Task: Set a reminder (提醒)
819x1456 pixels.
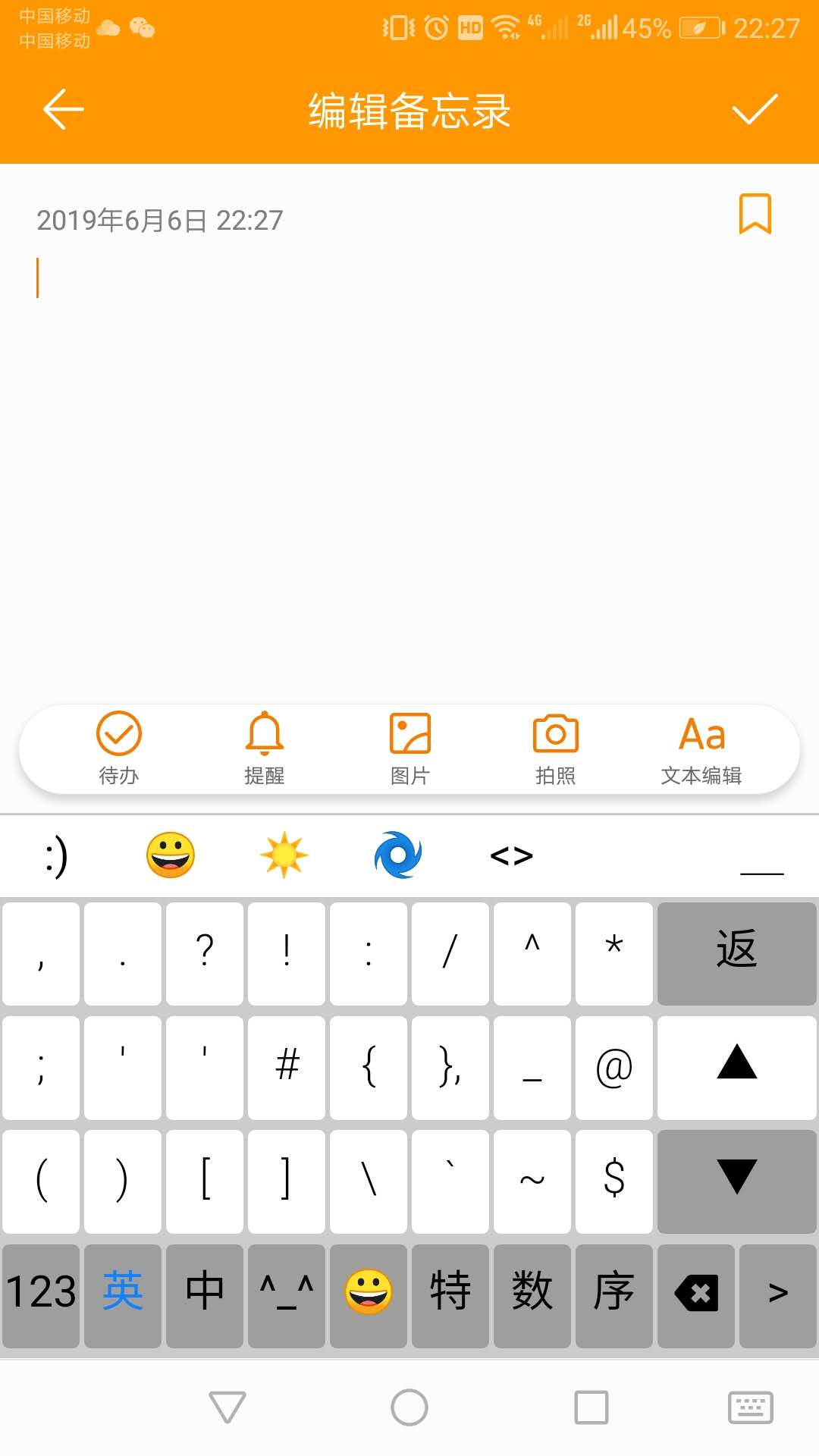Action: 264,748
